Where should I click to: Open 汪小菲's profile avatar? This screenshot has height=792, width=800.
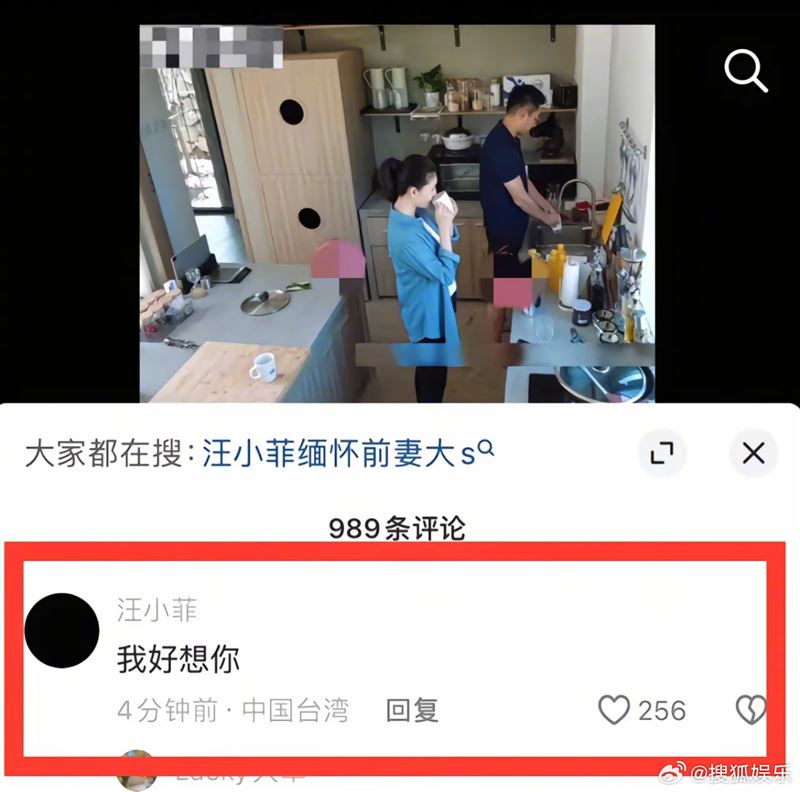62,632
